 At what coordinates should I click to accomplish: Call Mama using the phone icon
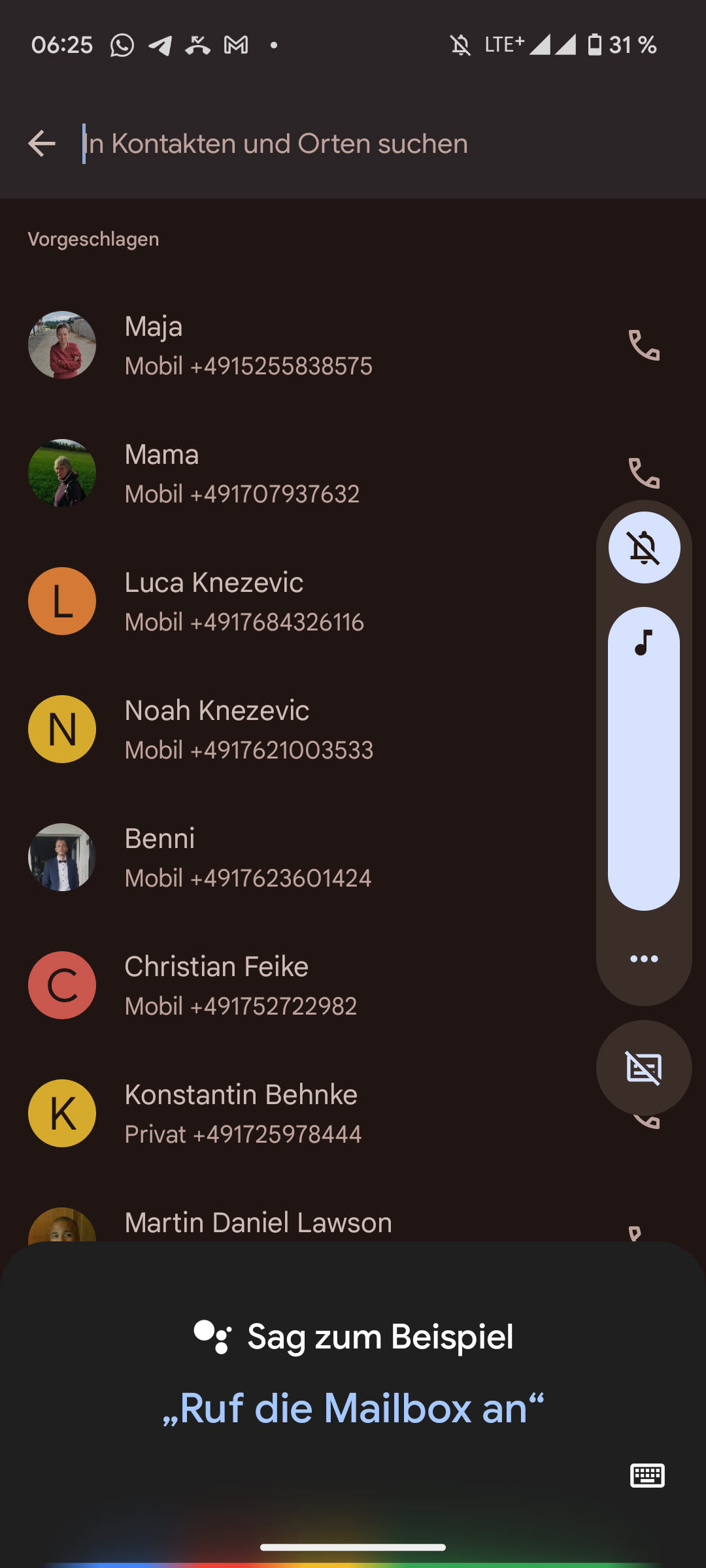tap(644, 472)
